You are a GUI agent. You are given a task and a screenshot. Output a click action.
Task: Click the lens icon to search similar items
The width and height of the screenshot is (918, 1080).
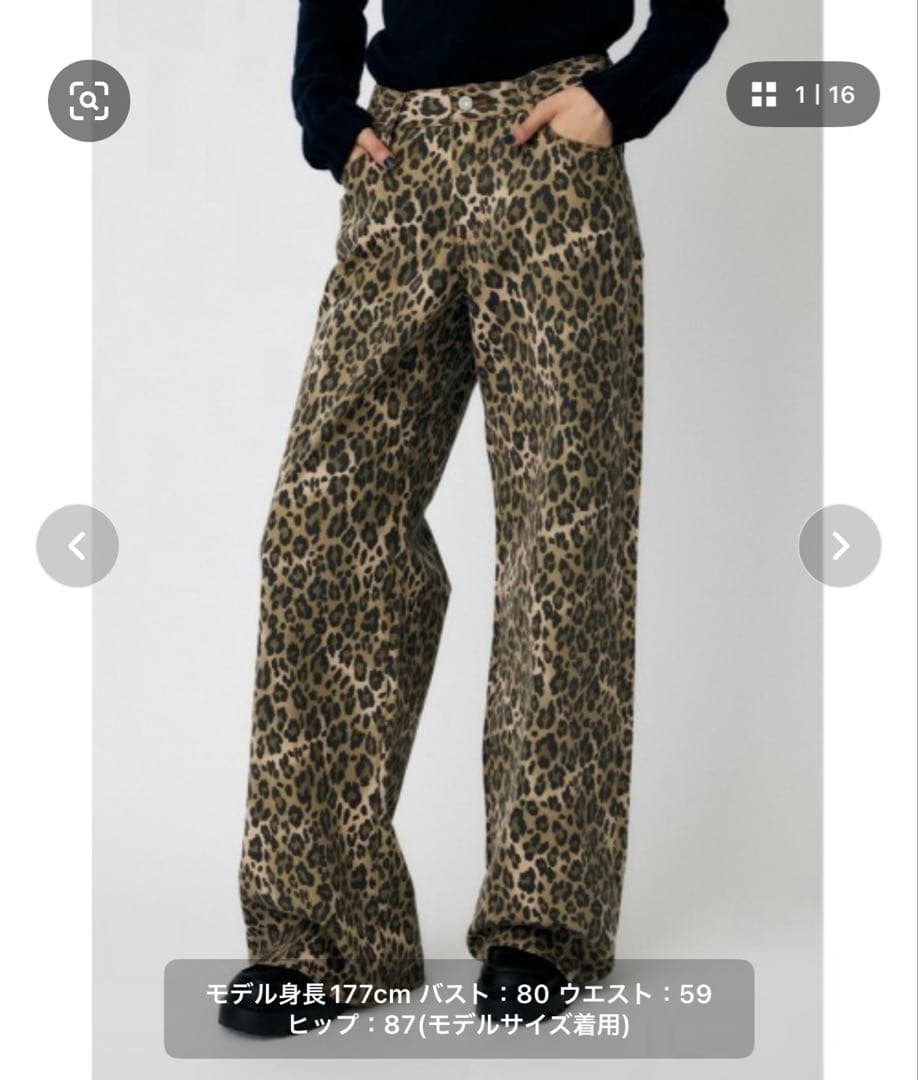click(x=88, y=101)
